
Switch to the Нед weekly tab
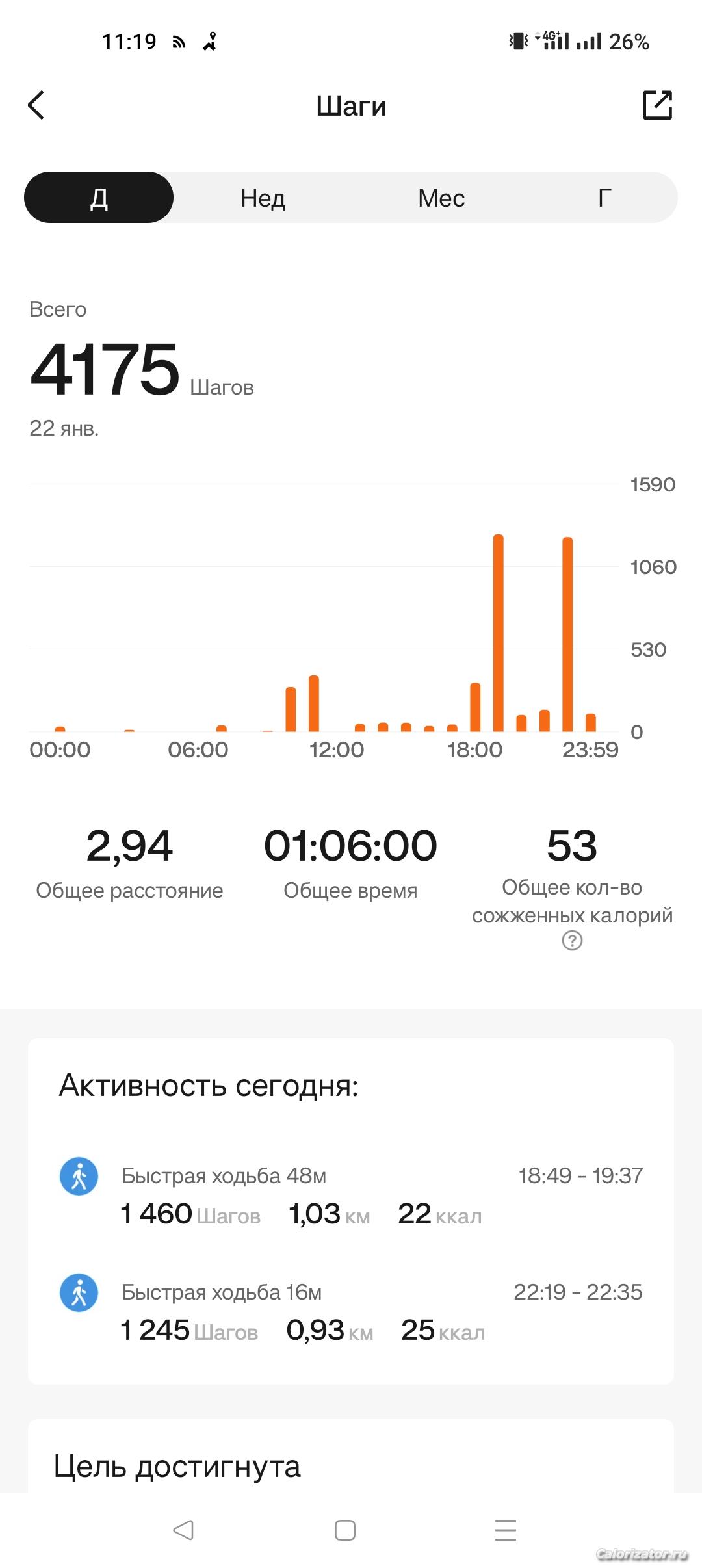pos(263,198)
